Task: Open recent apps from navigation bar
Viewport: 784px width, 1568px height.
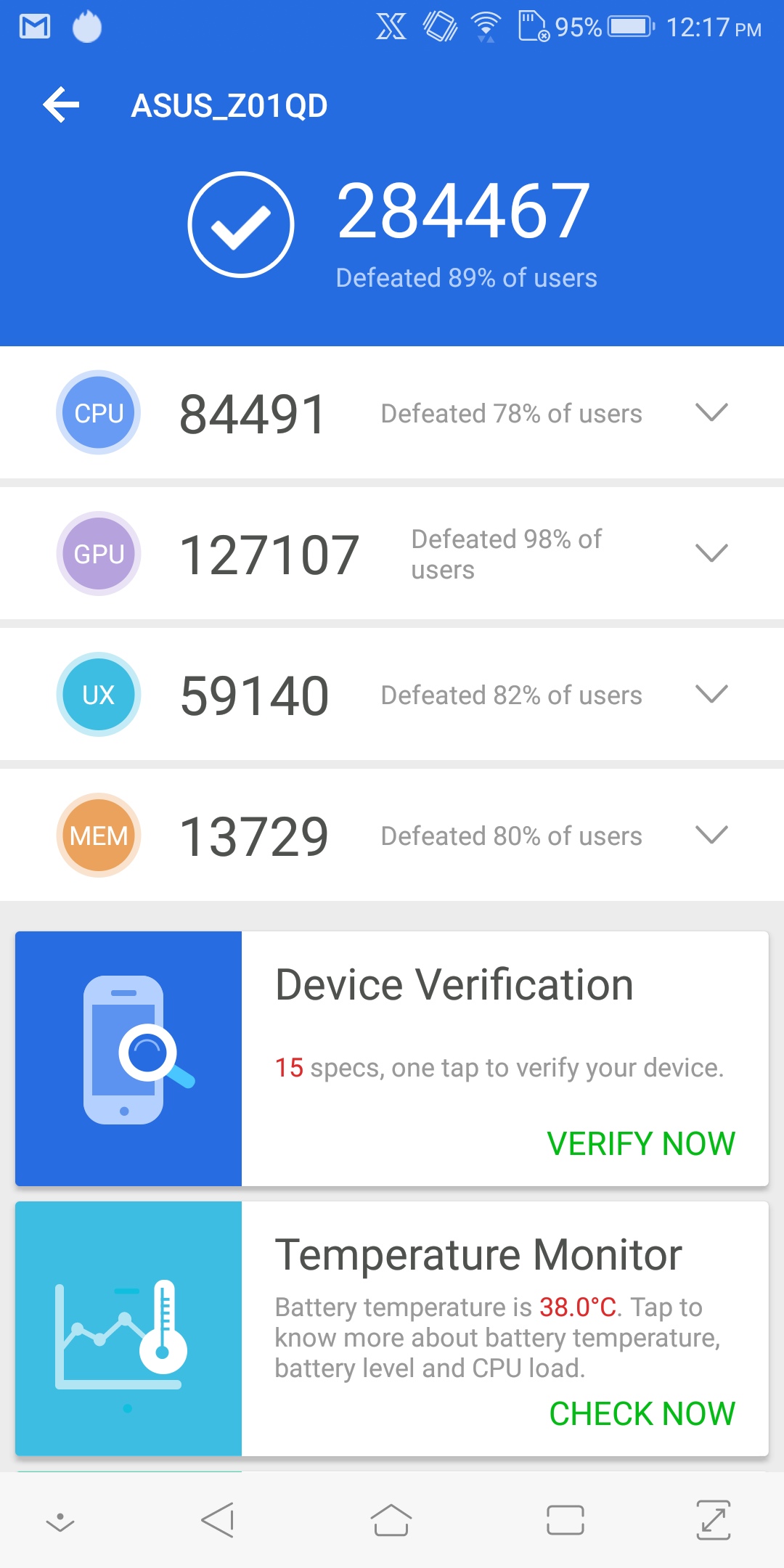Action: tap(565, 1520)
